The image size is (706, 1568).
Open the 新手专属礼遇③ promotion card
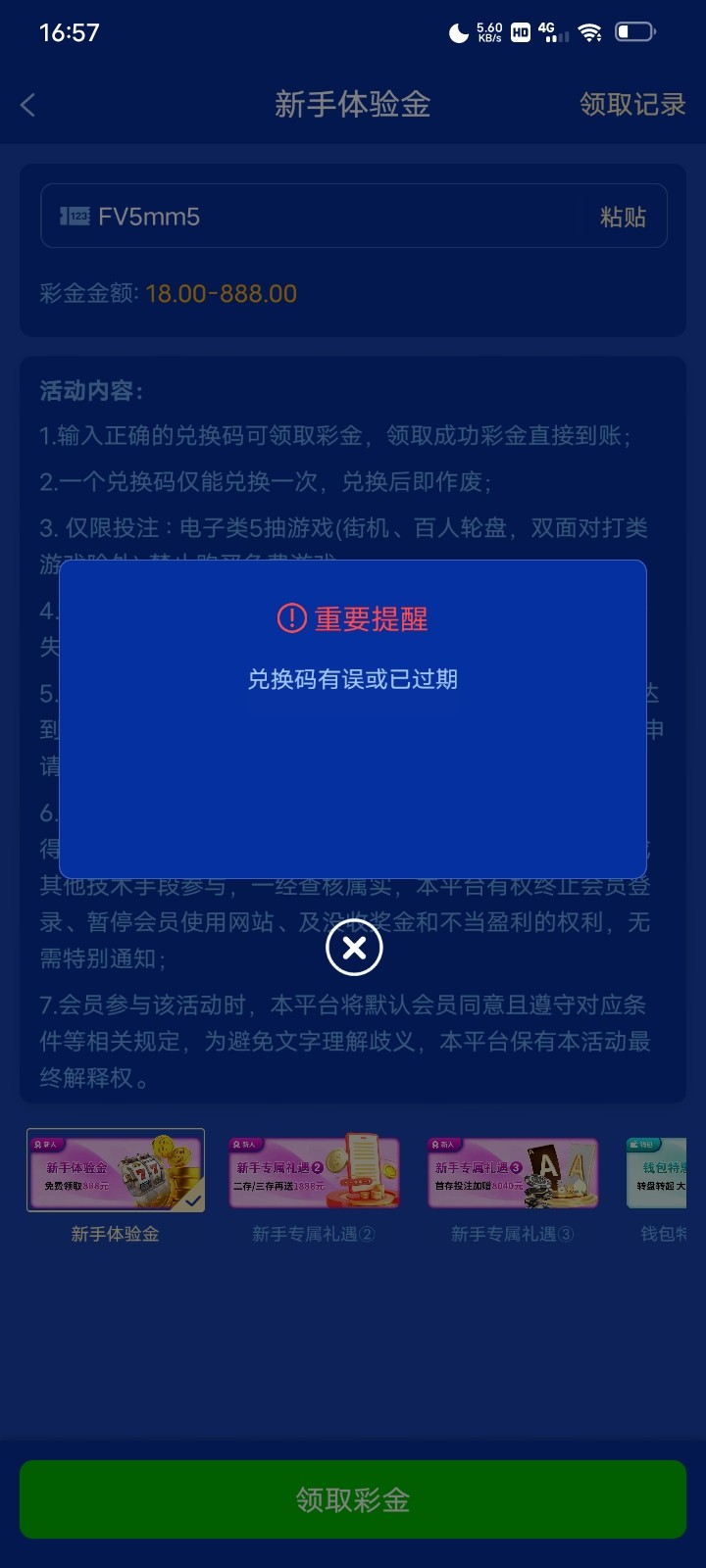tap(513, 1173)
